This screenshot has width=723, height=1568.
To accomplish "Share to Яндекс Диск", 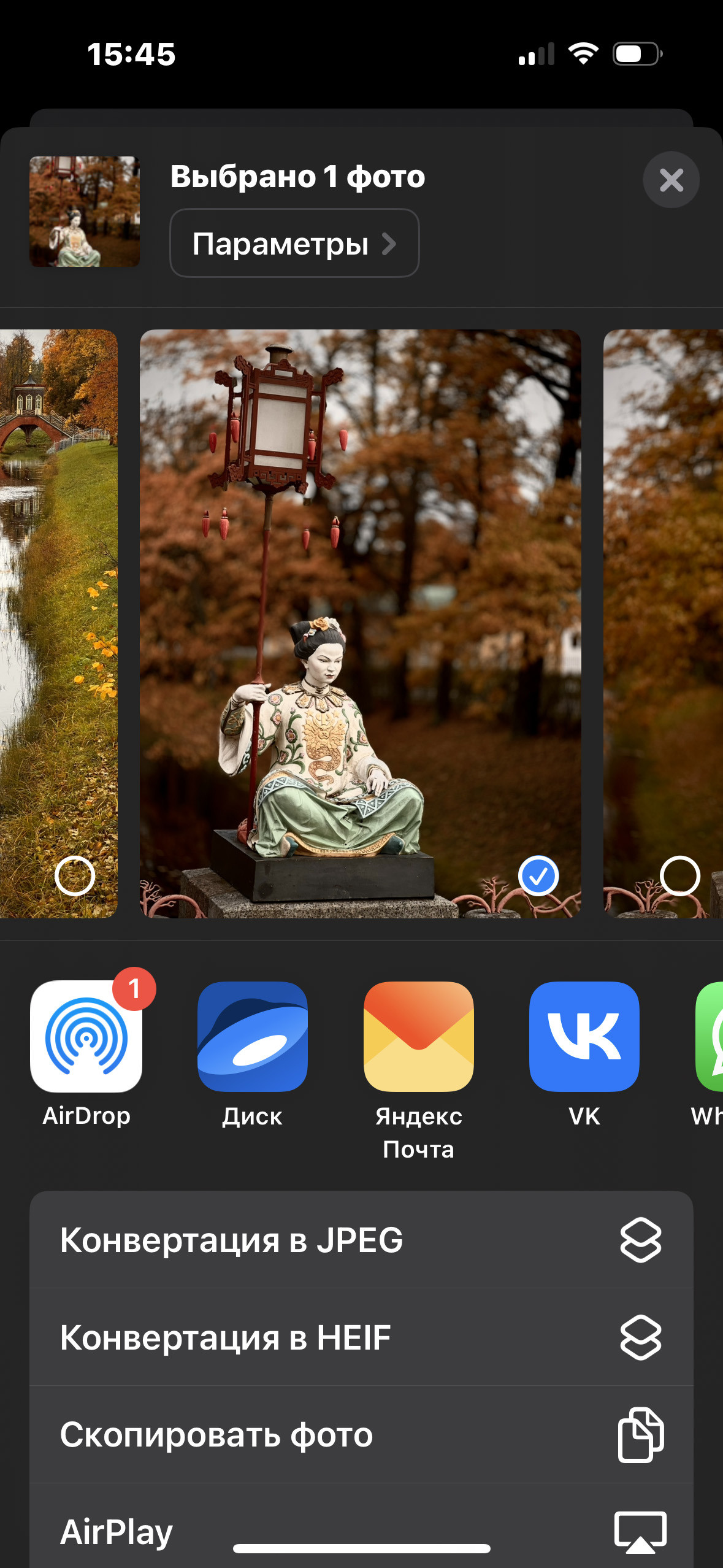I will (252, 1037).
